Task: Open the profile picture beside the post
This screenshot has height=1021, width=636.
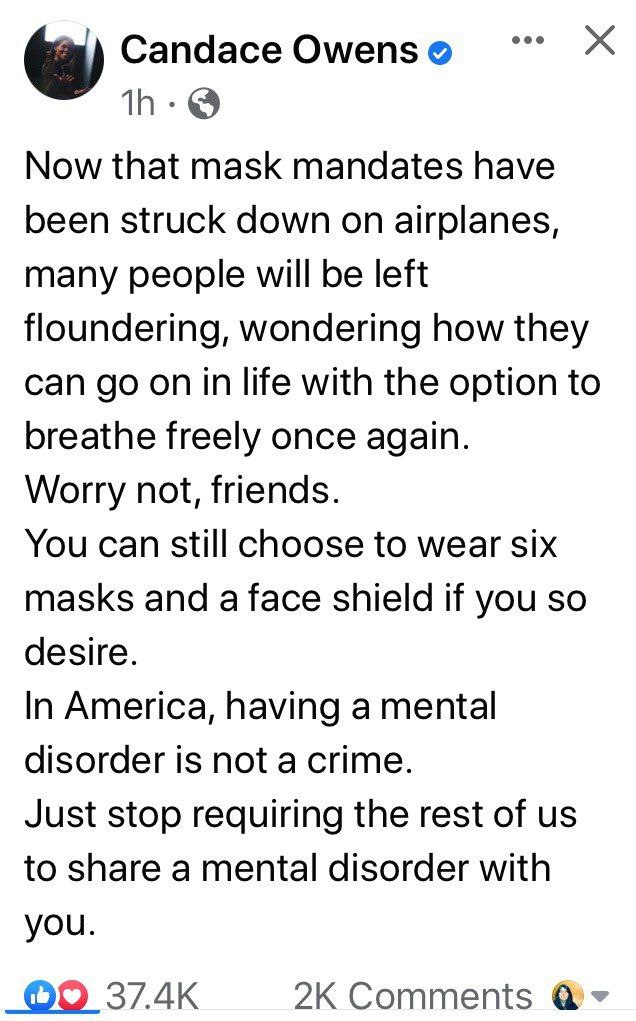Action: point(64,62)
